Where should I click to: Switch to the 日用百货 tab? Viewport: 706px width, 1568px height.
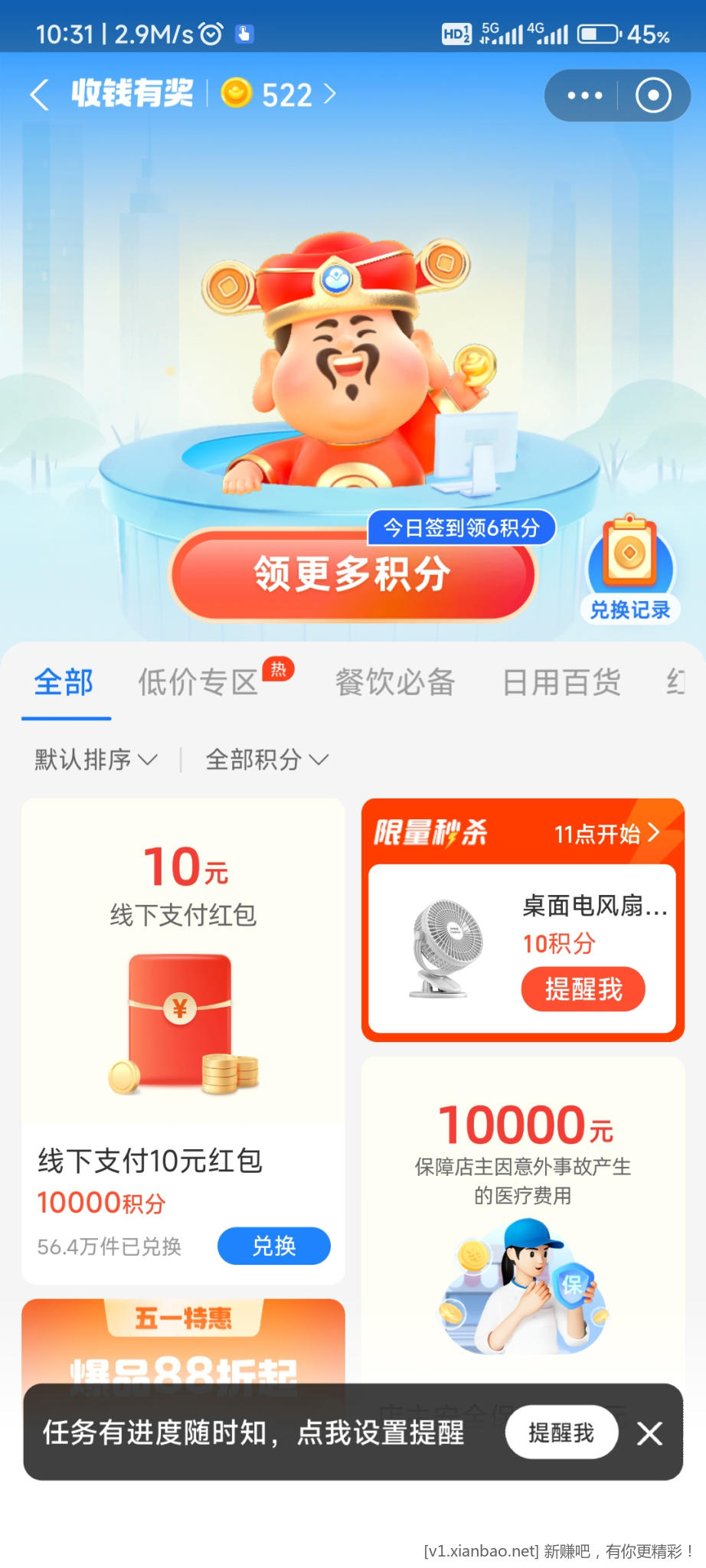pyautogui.click(x=561, y=682)
